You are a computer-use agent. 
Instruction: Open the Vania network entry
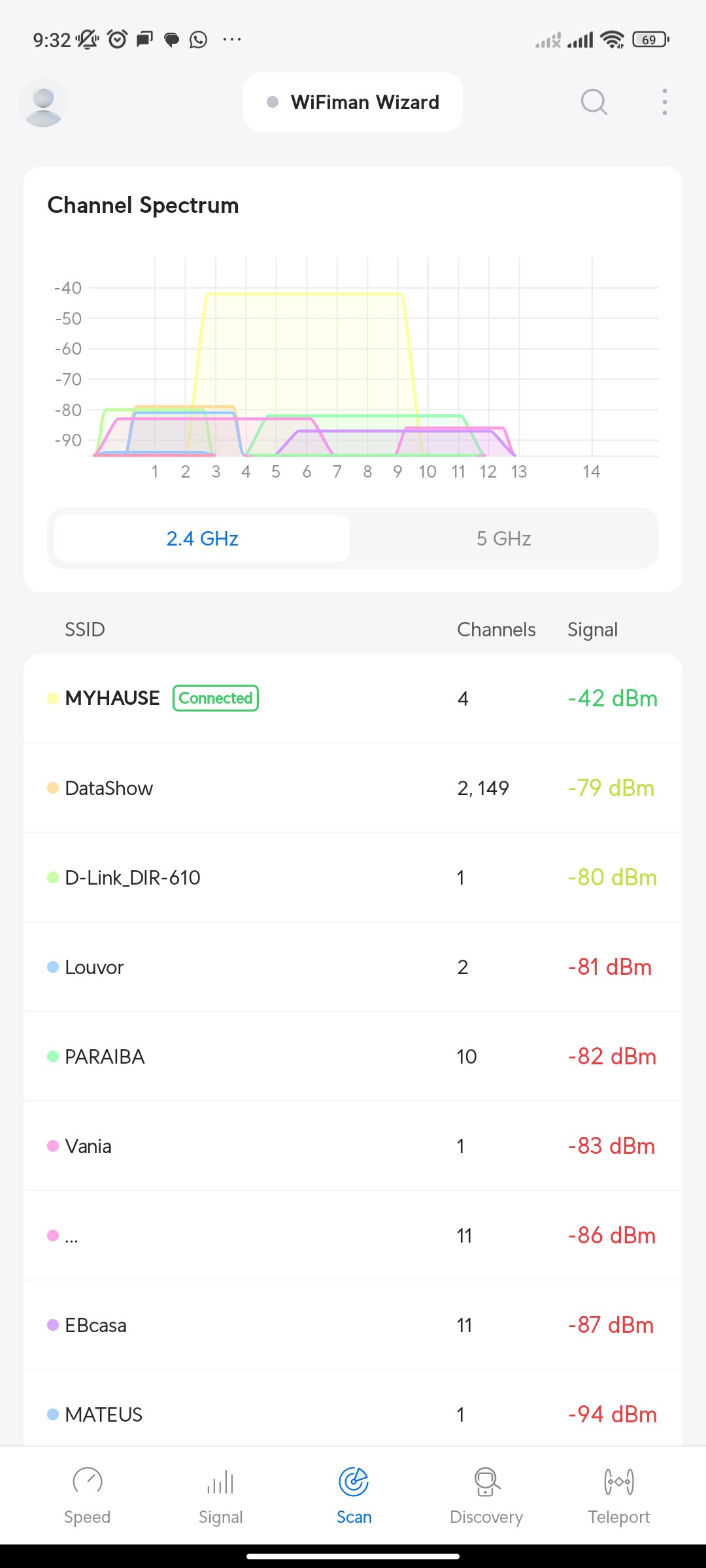pyautogui.click(x=353, y=1146)
